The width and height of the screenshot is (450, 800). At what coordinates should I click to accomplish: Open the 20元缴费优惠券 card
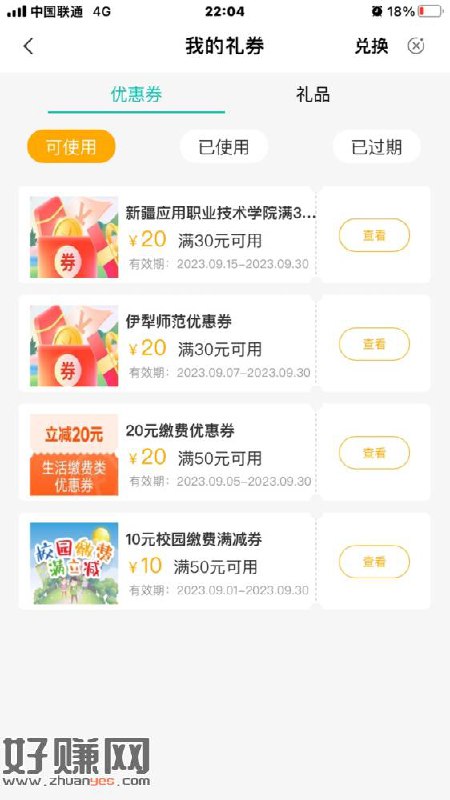166,452
